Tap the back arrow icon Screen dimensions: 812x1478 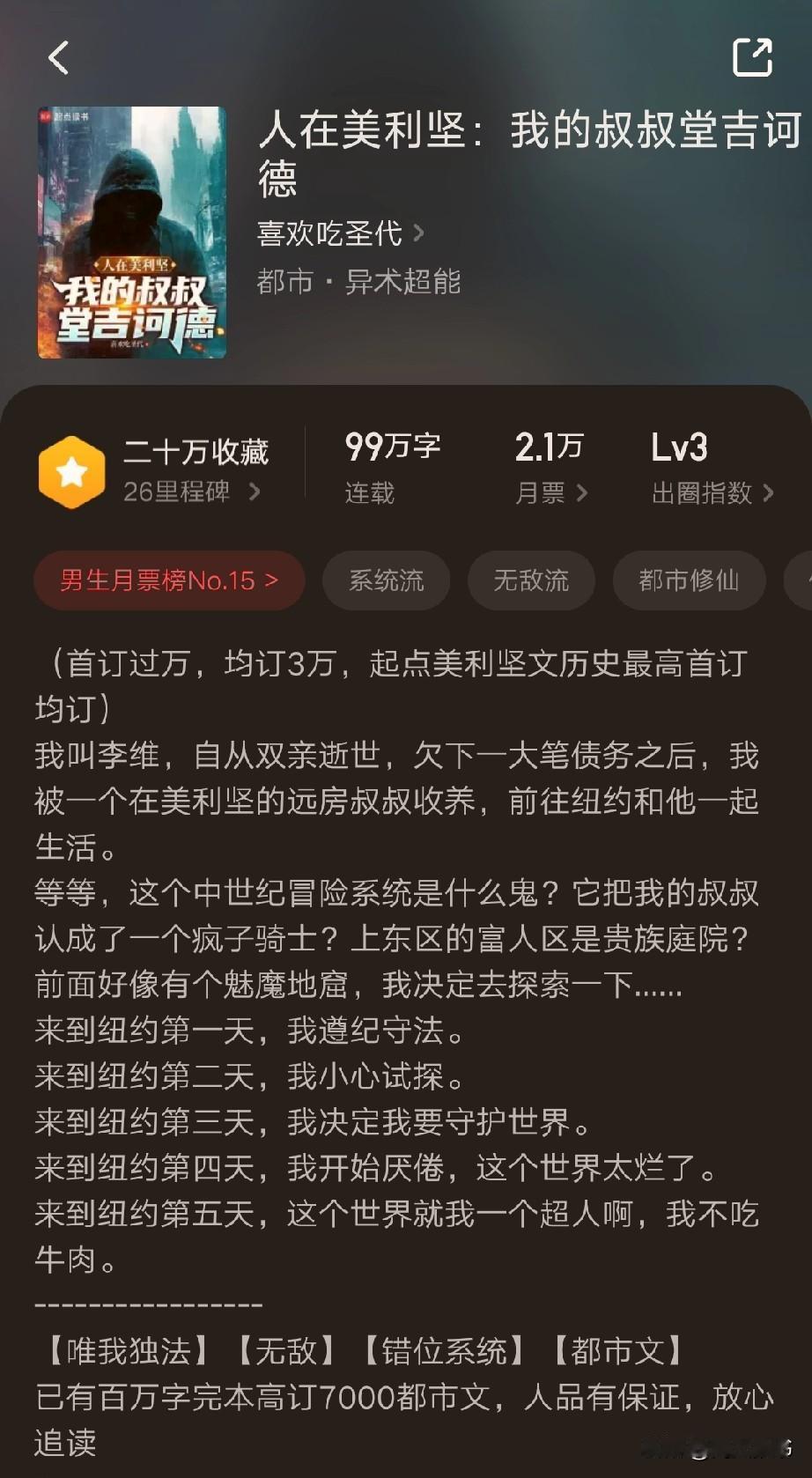[58, 58]
